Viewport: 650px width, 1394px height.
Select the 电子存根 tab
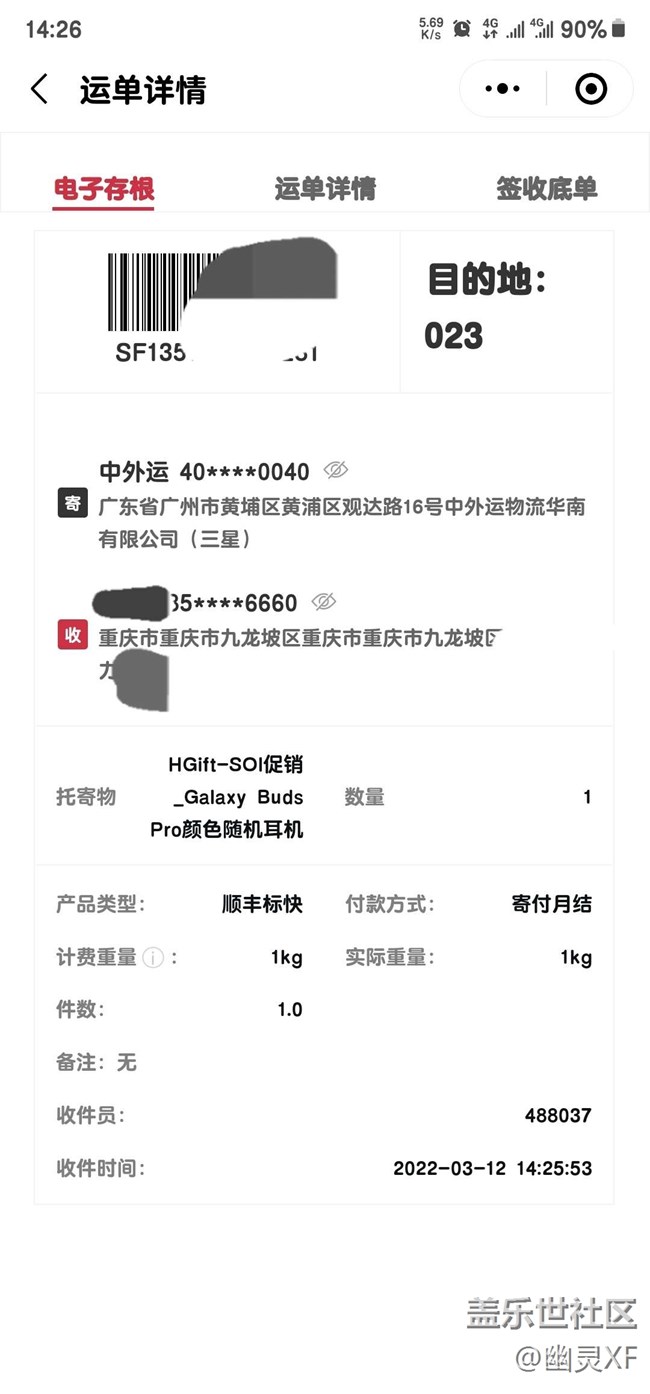pos(104,188)
